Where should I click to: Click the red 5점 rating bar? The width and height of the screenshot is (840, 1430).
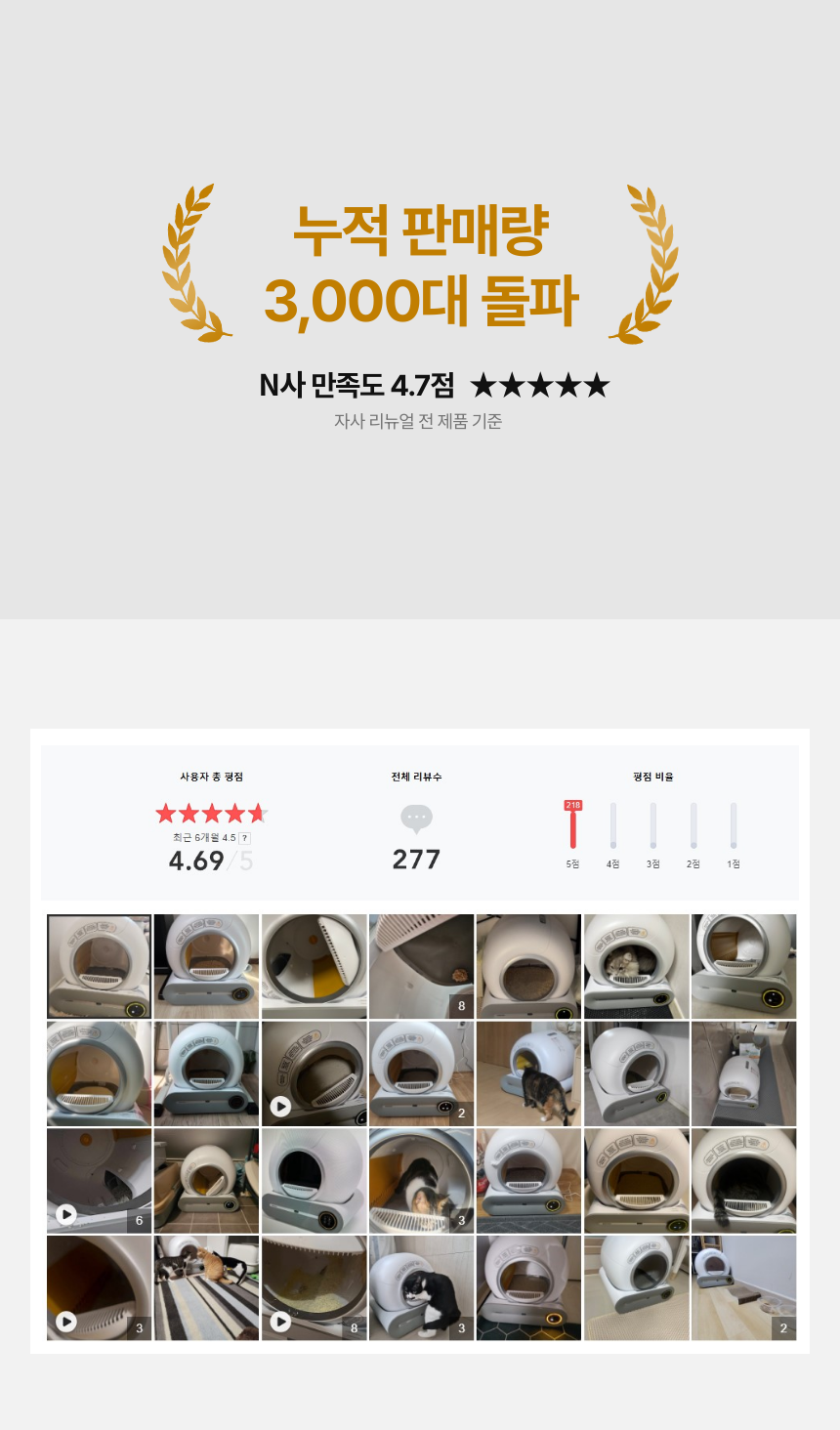(x=573, y=832)
